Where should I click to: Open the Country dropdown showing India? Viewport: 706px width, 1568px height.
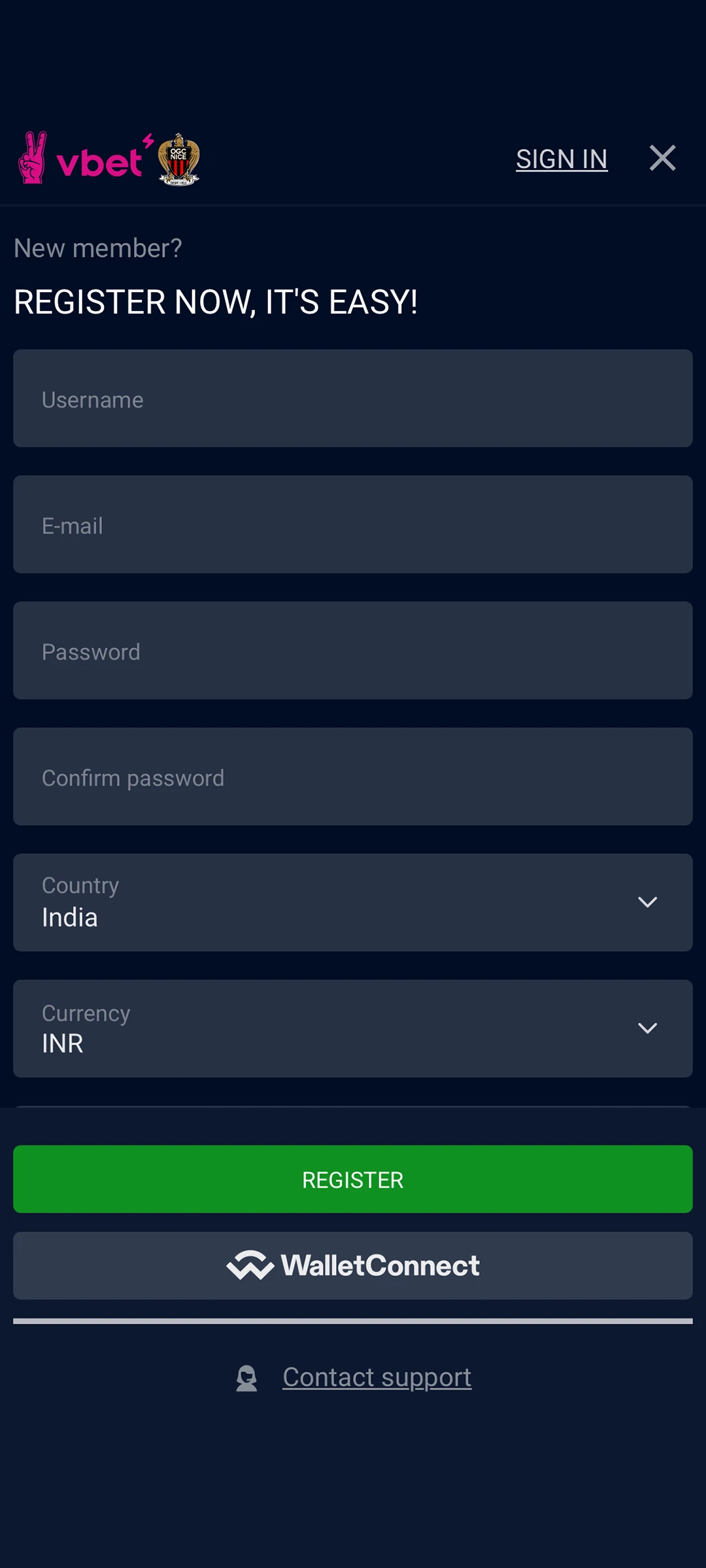(x=353, y=902)
